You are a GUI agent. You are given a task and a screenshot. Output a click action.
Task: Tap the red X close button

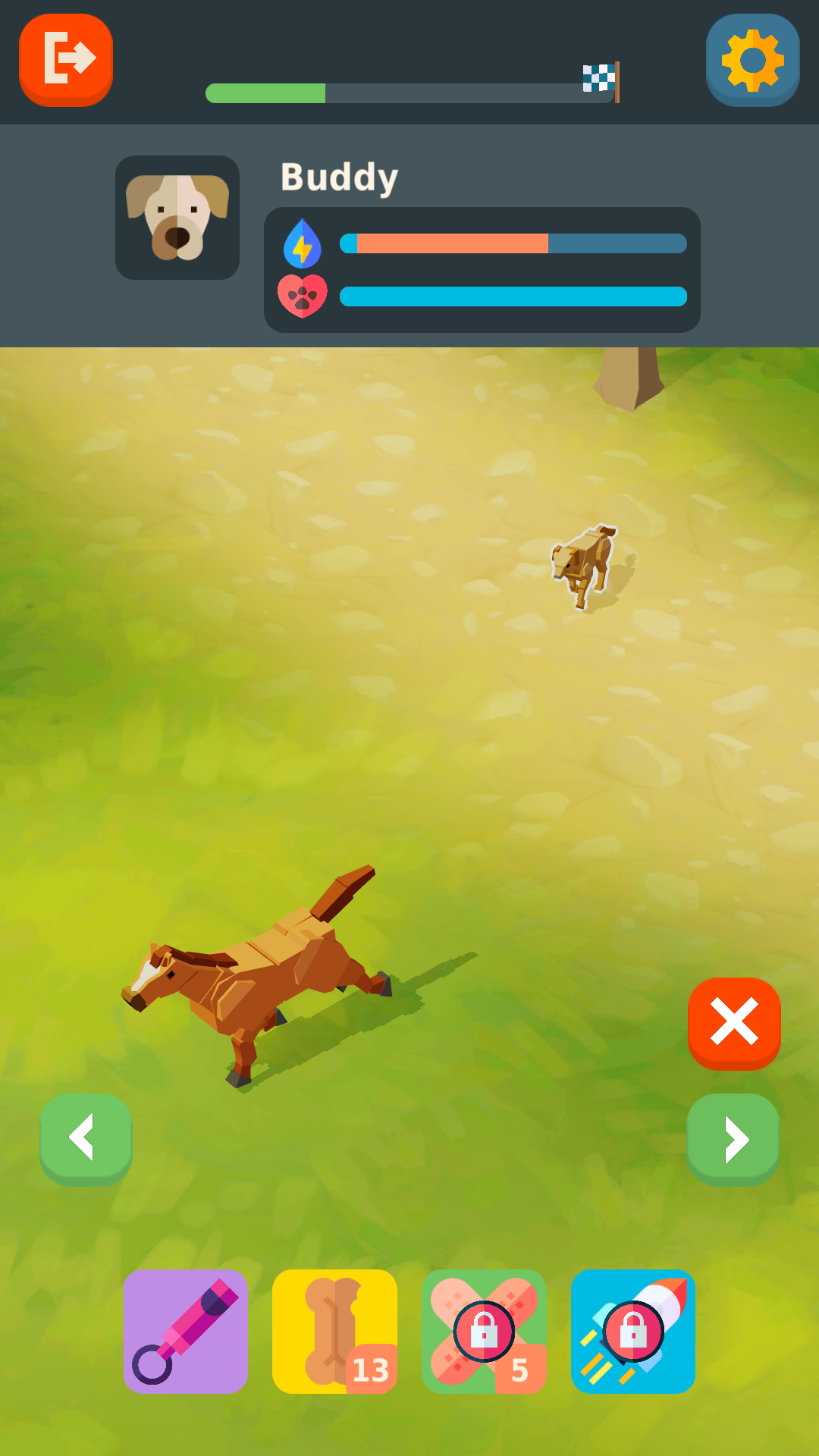tap(734, 1024)
